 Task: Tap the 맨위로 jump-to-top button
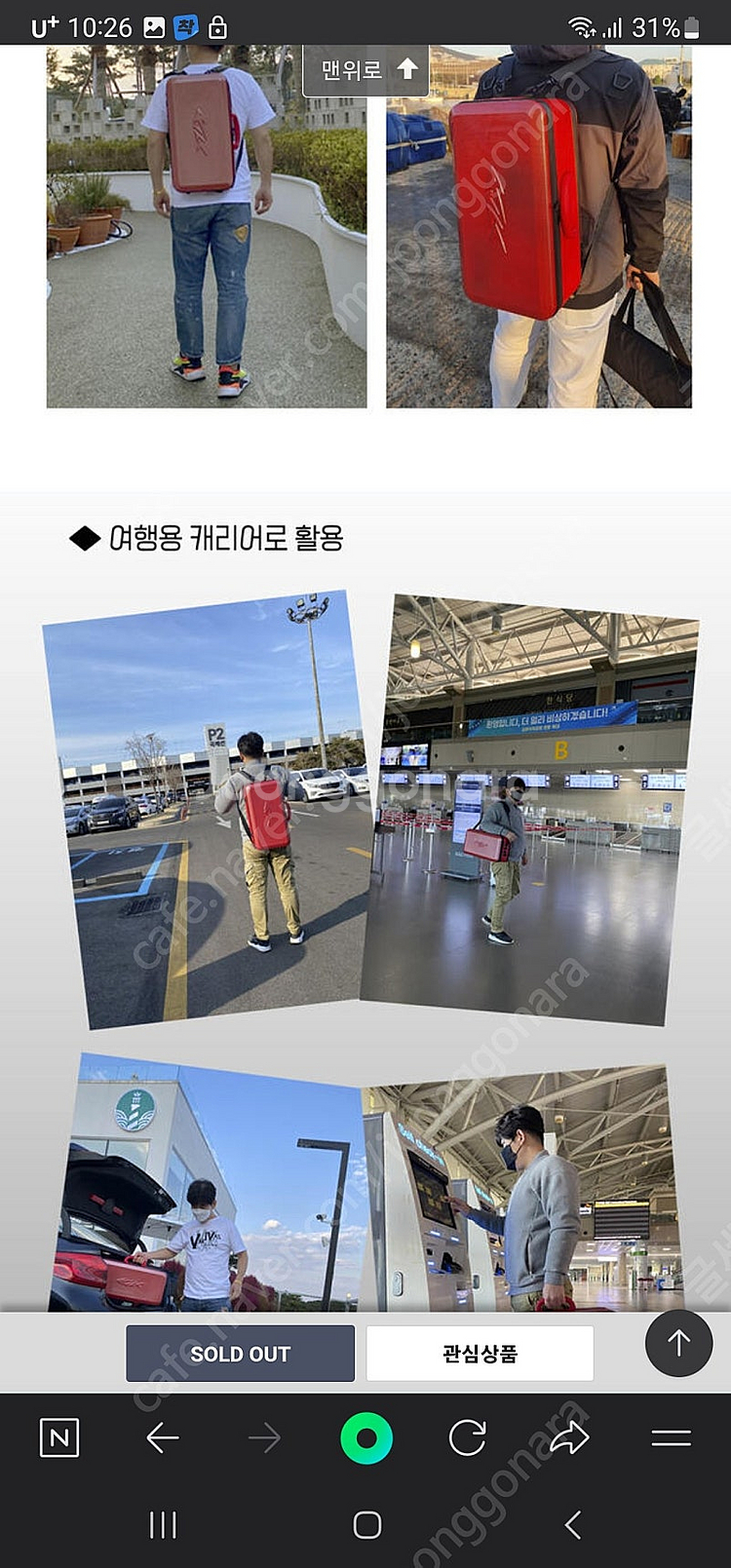pos(366,70)
